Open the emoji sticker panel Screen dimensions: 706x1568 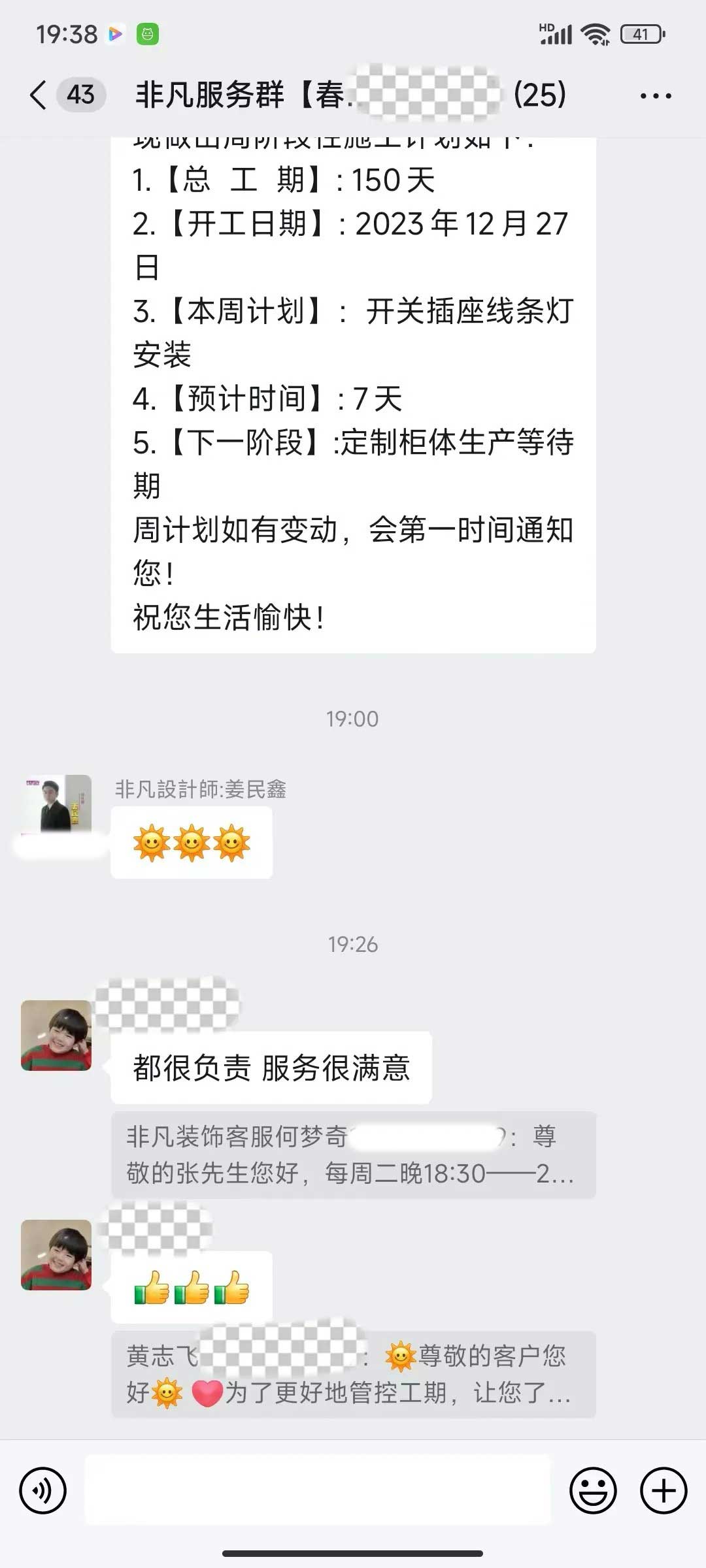pyautogui.click(x=593, y=1491)
